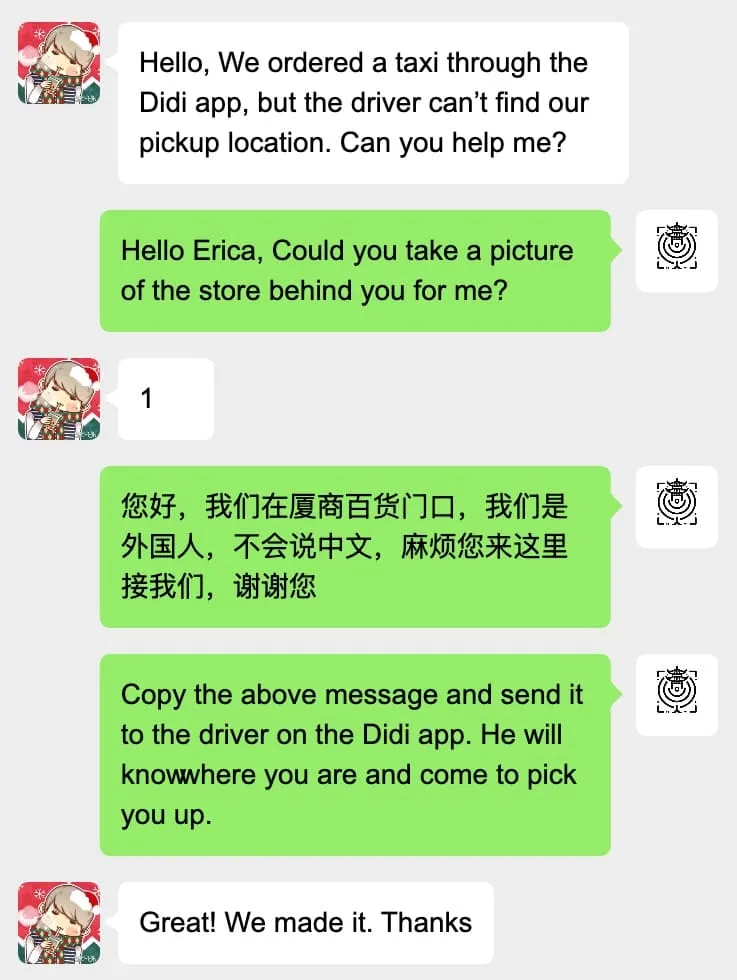Viewport: 737px width, 980px height.
Task: Open Erica's avatar next to 'Great! We made it' message
Action: [57, 920]
